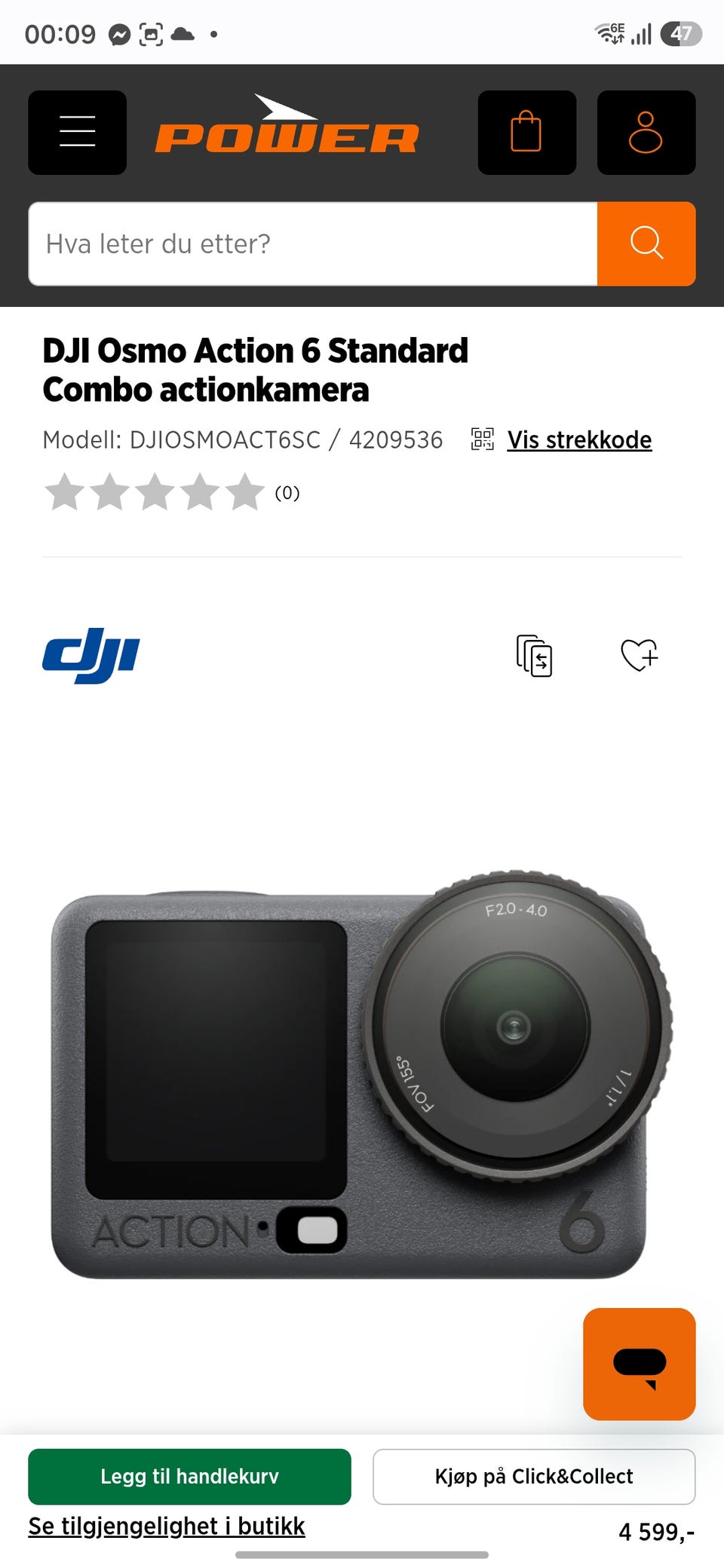Open the hamburger menu
This screenshot has height=1568, width=724.
click(x=77, y=133)
